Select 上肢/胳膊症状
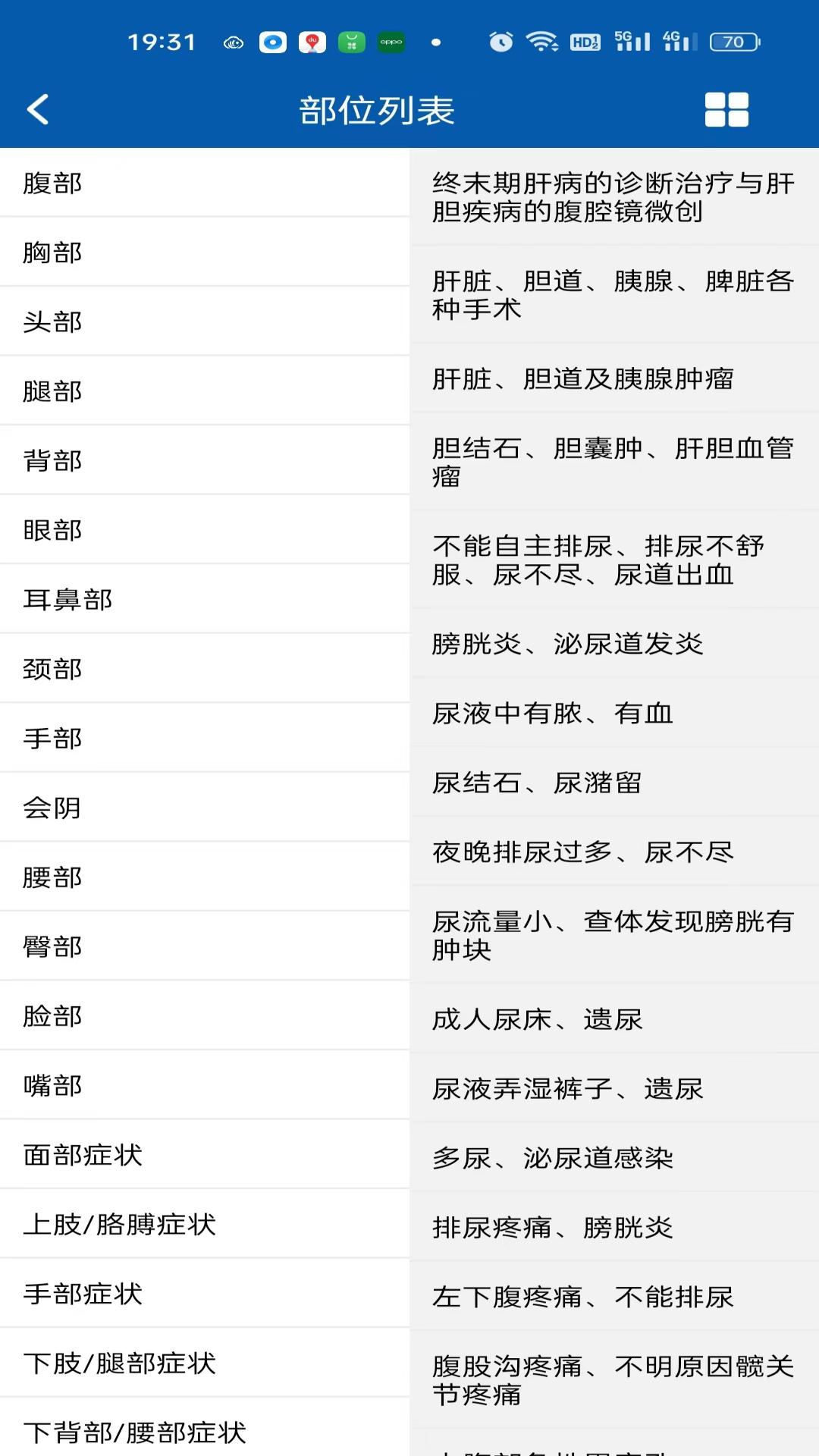The image size is (819, 1456). click(x=205, y=1225)
